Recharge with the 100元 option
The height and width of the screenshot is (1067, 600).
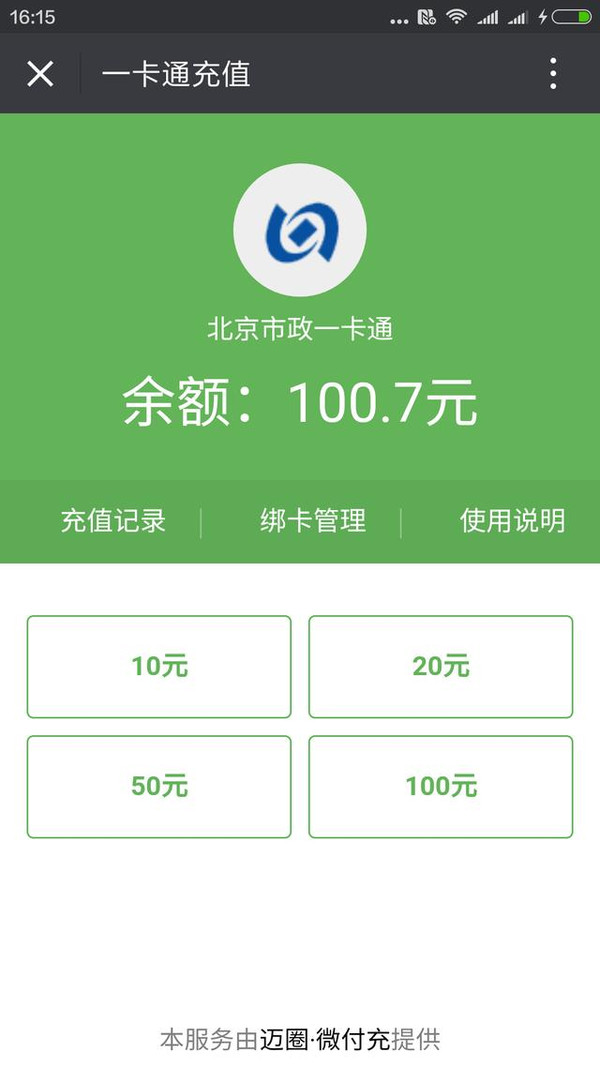(441, 787)
